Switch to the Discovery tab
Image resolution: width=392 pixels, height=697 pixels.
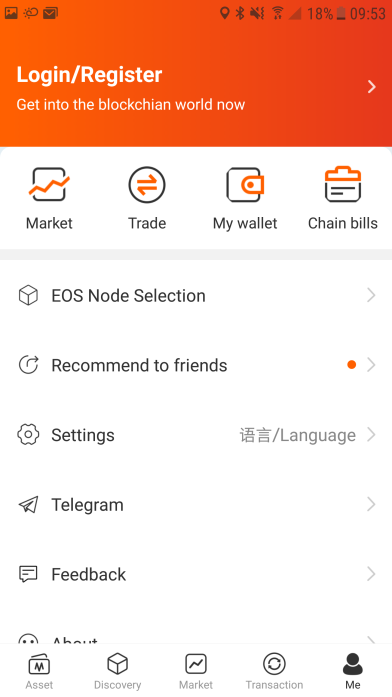pyautogui.click(x=117, y=671)
